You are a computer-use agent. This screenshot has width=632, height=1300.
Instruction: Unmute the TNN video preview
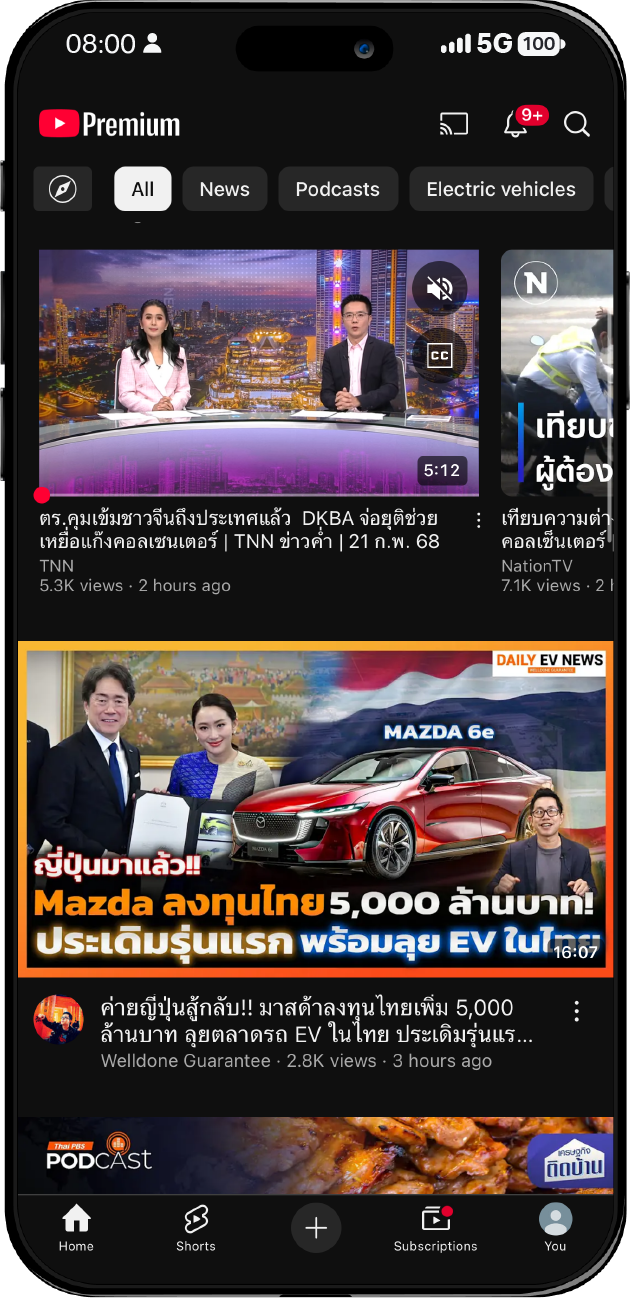[439, 289]
